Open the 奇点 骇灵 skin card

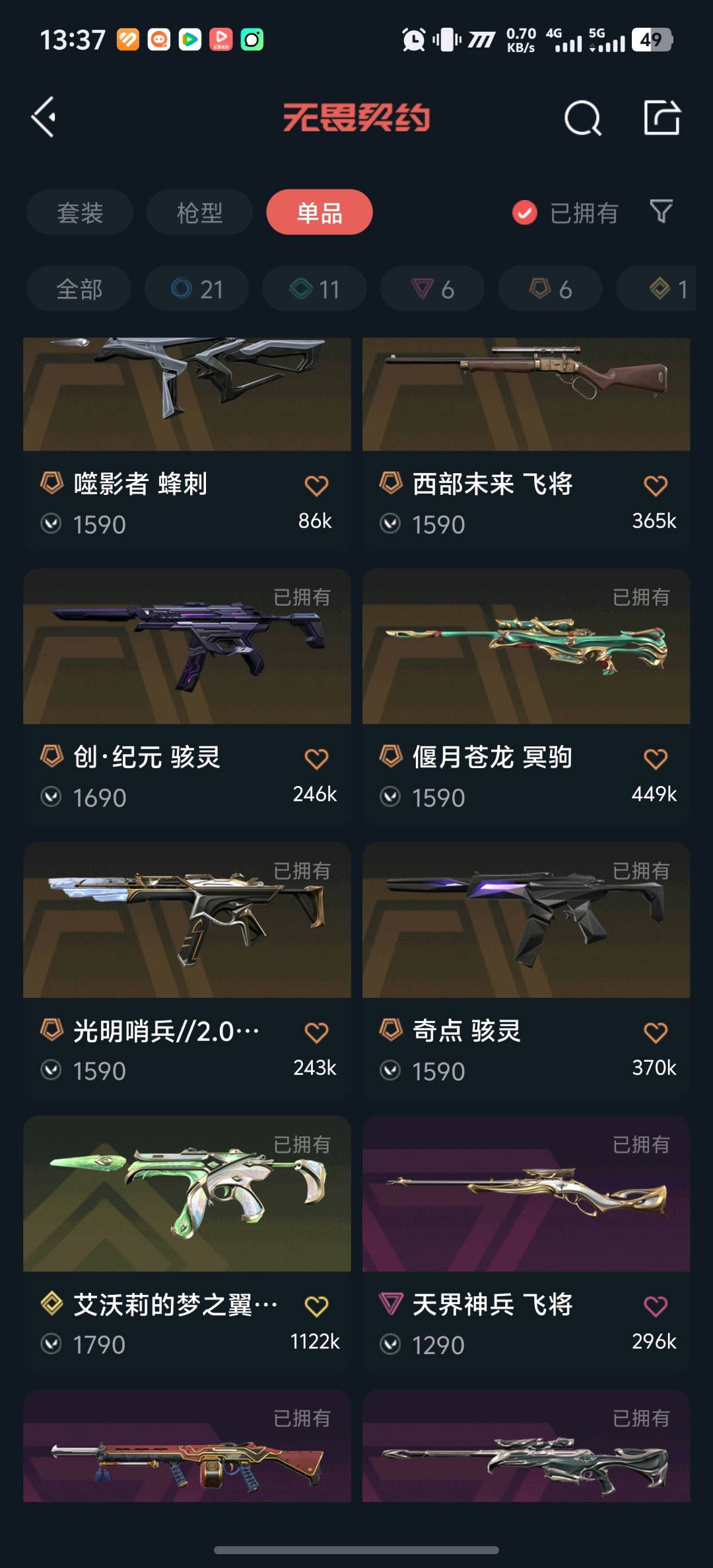click(x=526, y=970)
